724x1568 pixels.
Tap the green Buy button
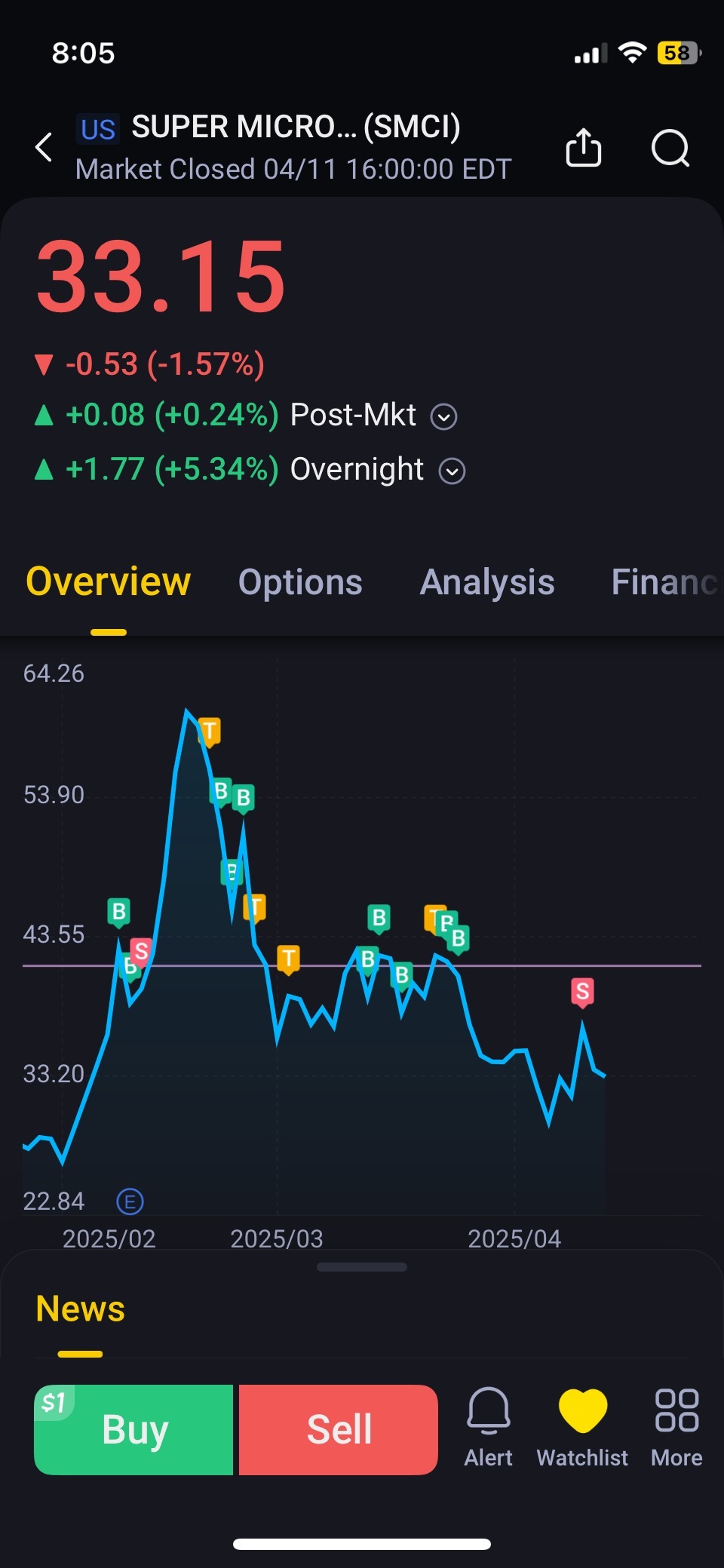tap(134, 1429)
